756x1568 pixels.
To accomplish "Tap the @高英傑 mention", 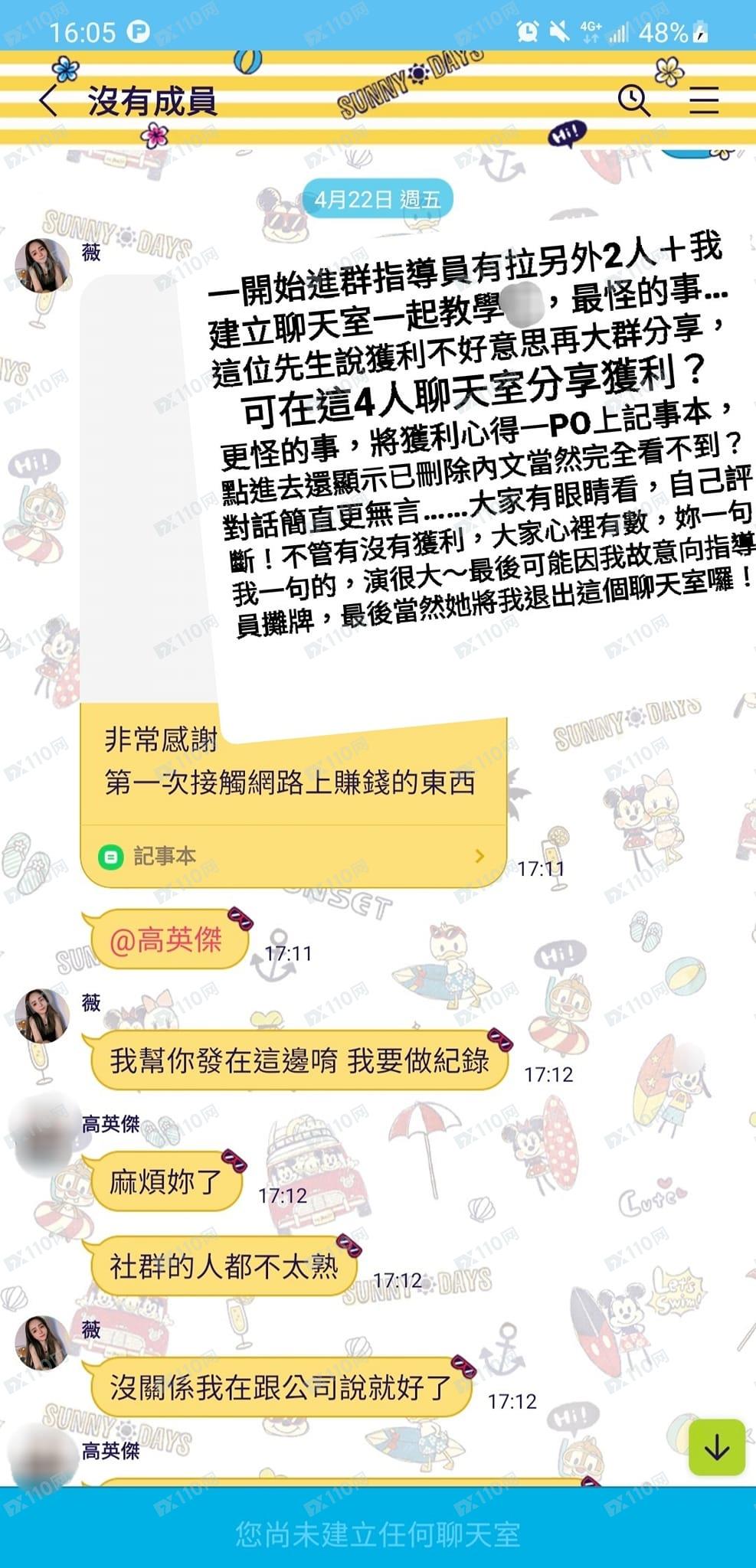I will [166, 939].
